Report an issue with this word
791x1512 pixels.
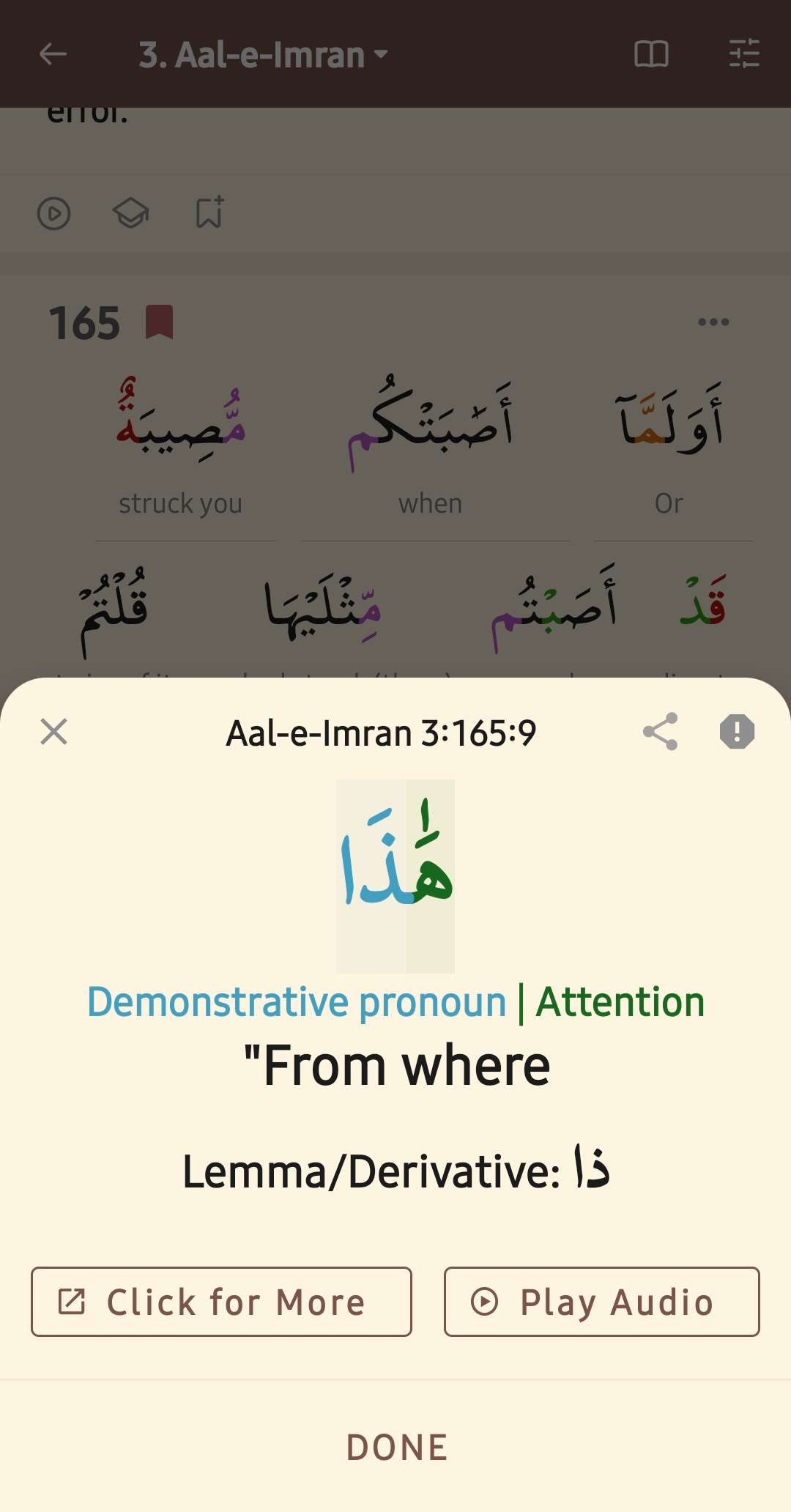coord(737,732)
